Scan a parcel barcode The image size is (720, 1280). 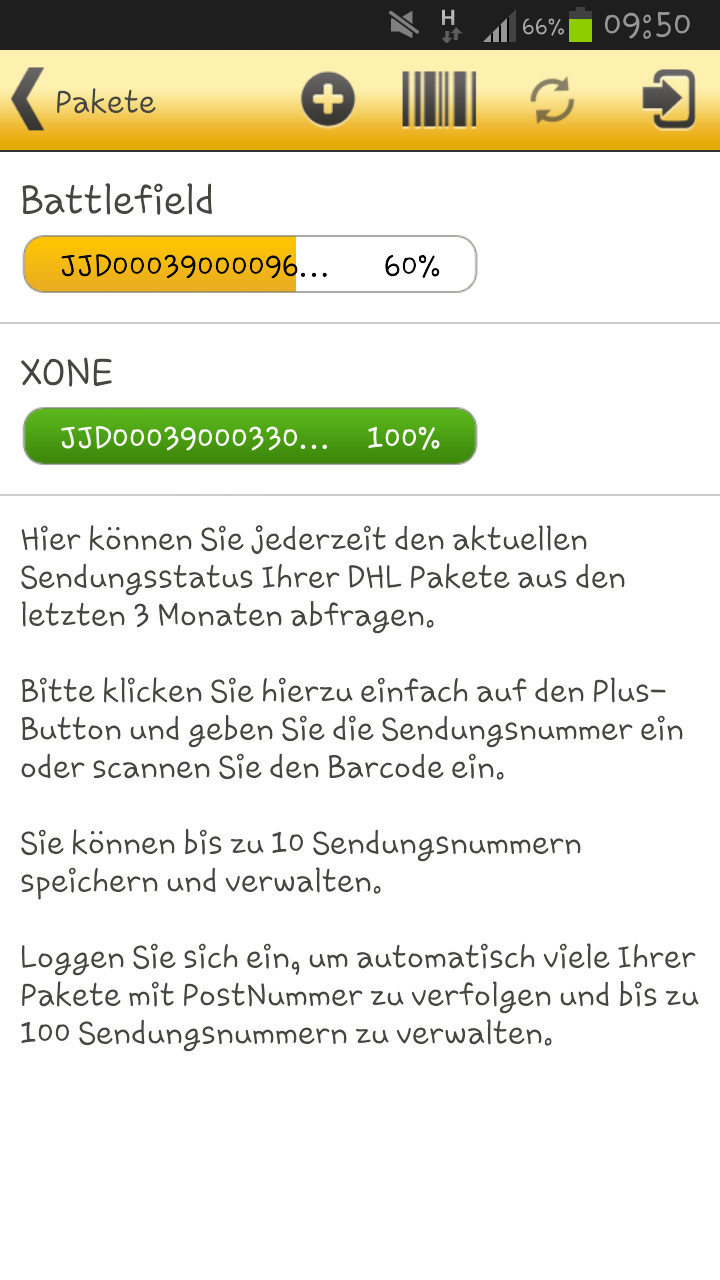439,101
